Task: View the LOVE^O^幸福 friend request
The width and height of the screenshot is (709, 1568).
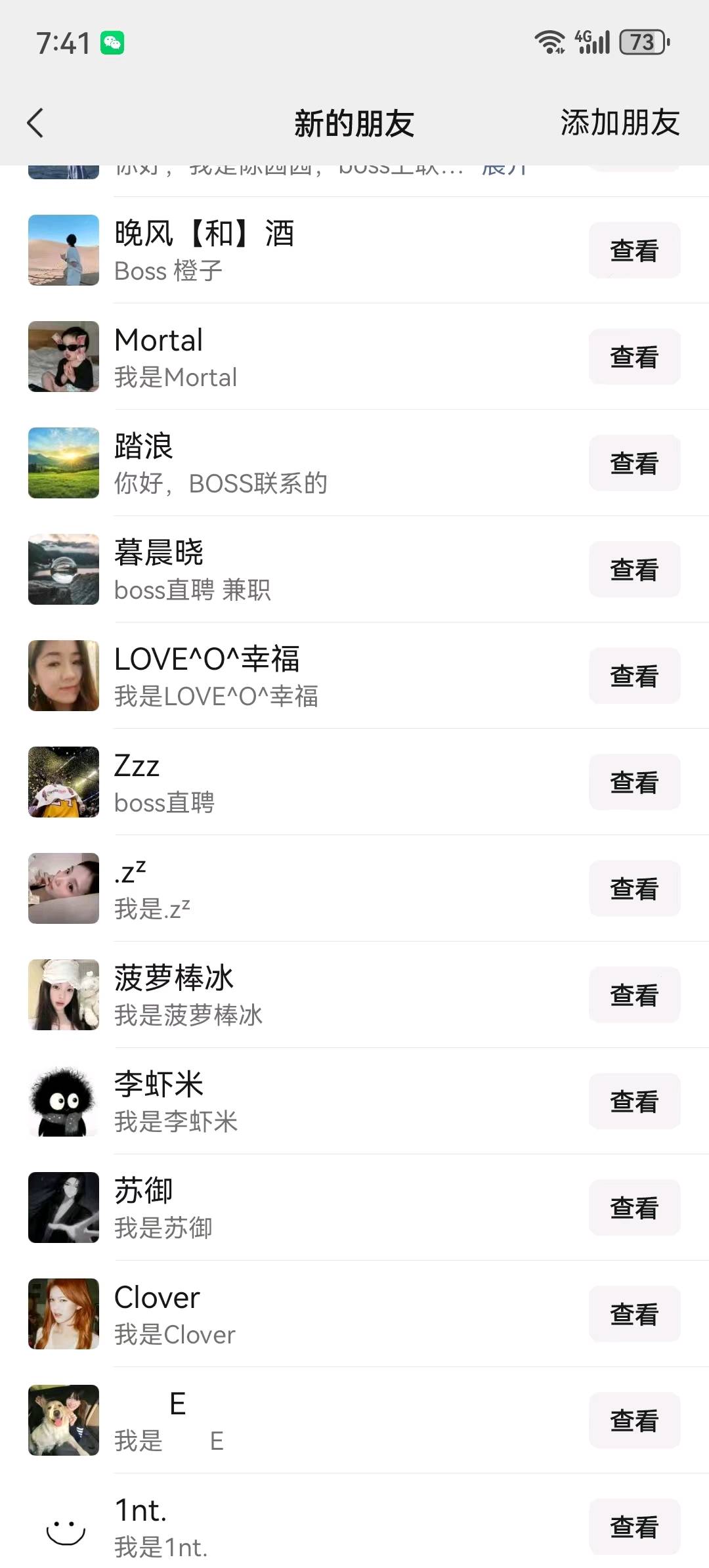Action: coord(634,675)
